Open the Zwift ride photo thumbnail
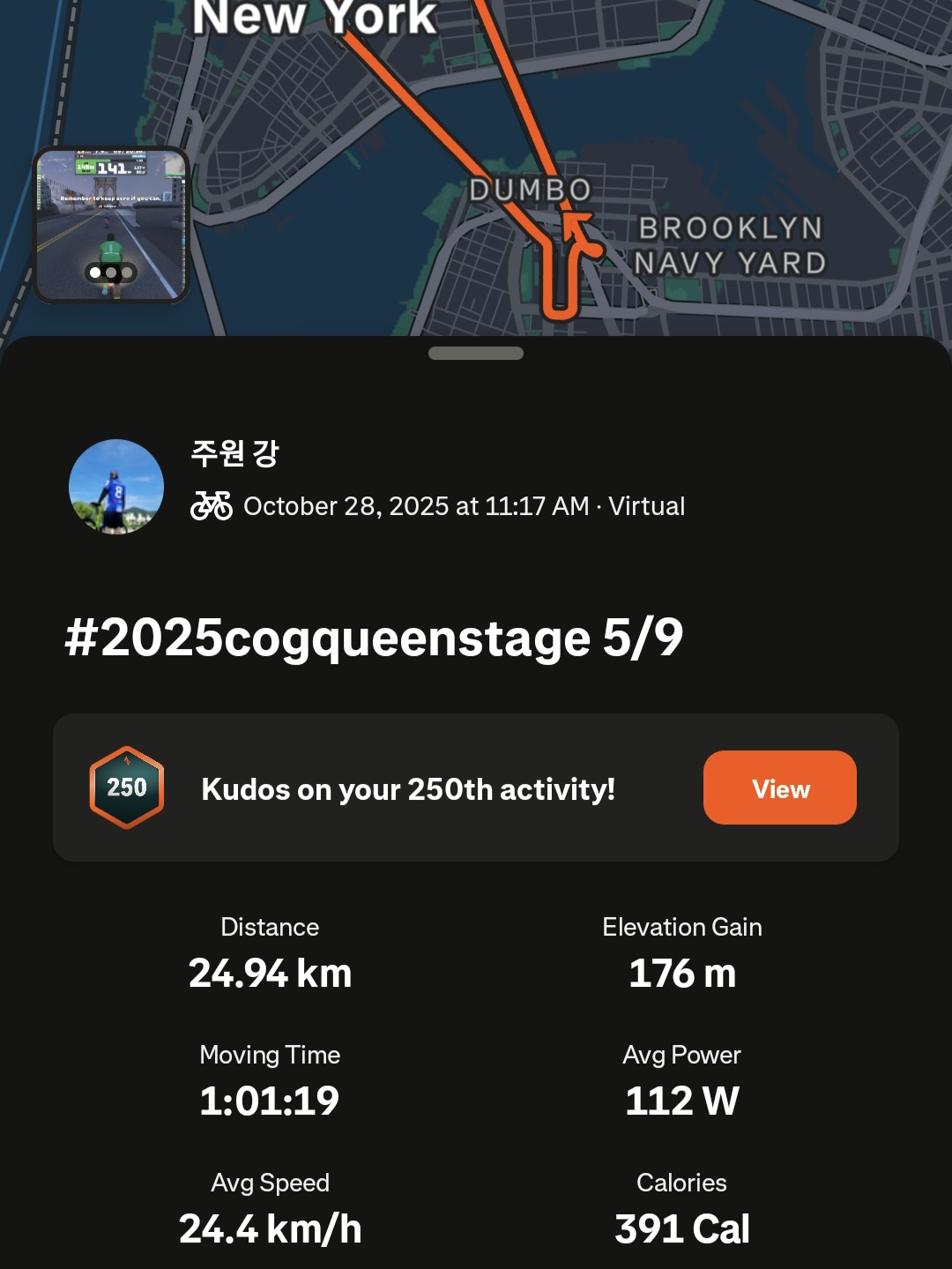The width and height of the screenshot is (952, 1269). point(111,225)
